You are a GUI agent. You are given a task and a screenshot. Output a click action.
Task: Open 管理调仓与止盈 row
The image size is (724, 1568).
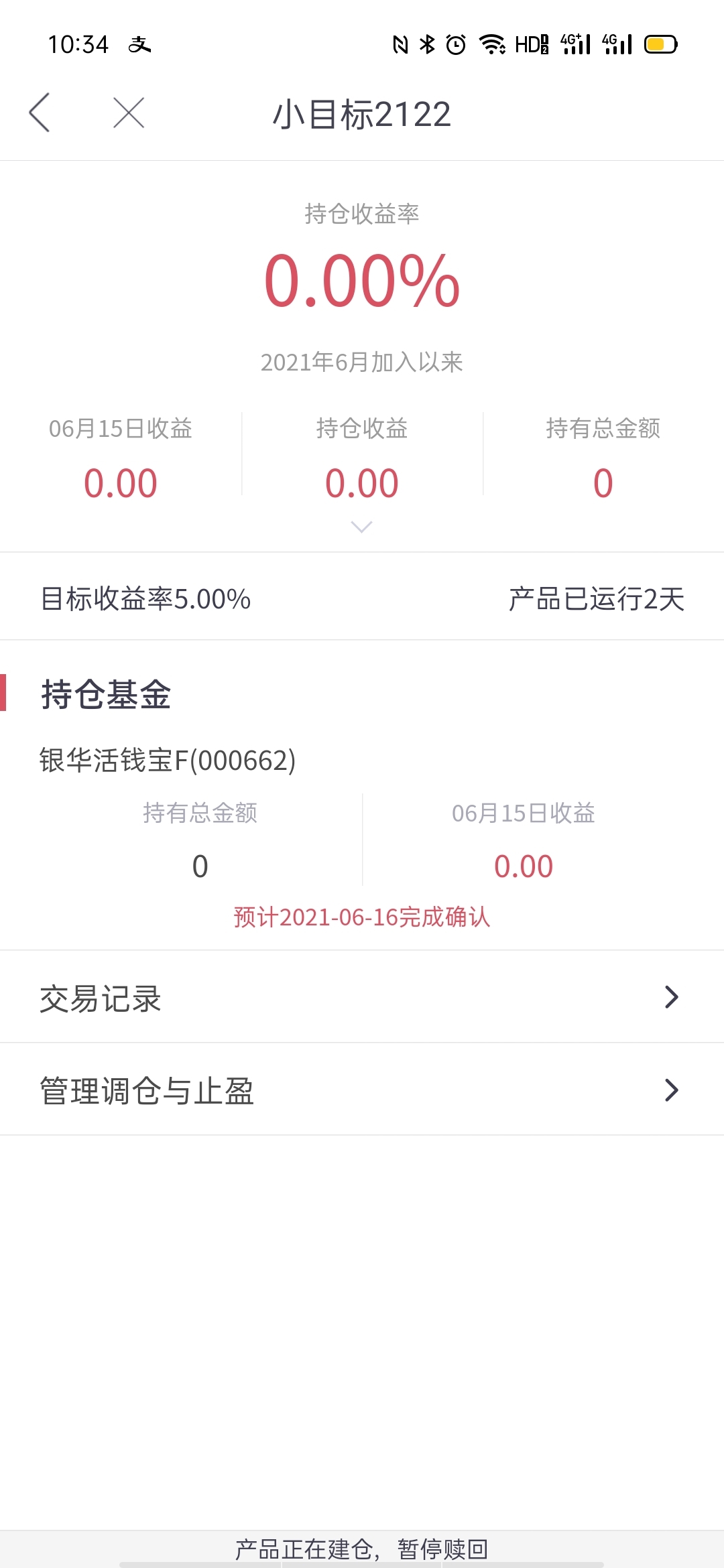coord(362,1090)
